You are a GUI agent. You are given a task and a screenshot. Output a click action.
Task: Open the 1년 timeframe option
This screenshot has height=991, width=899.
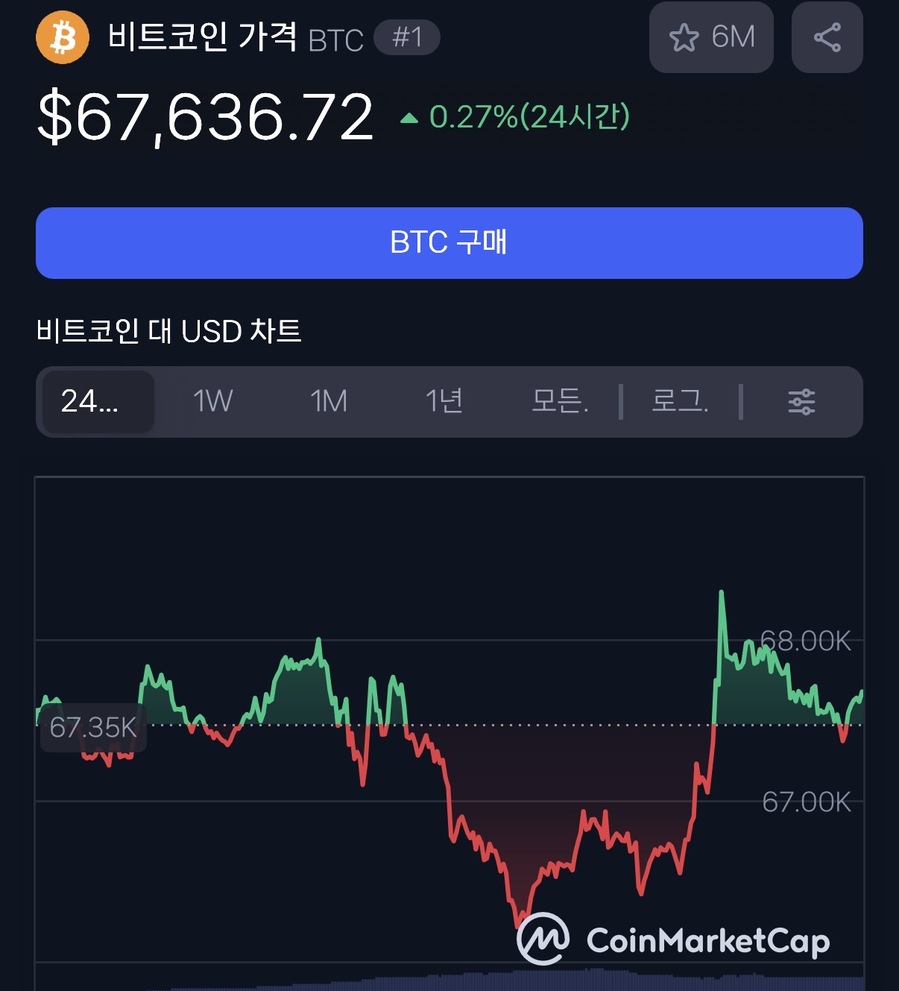[x=444, y=401]
